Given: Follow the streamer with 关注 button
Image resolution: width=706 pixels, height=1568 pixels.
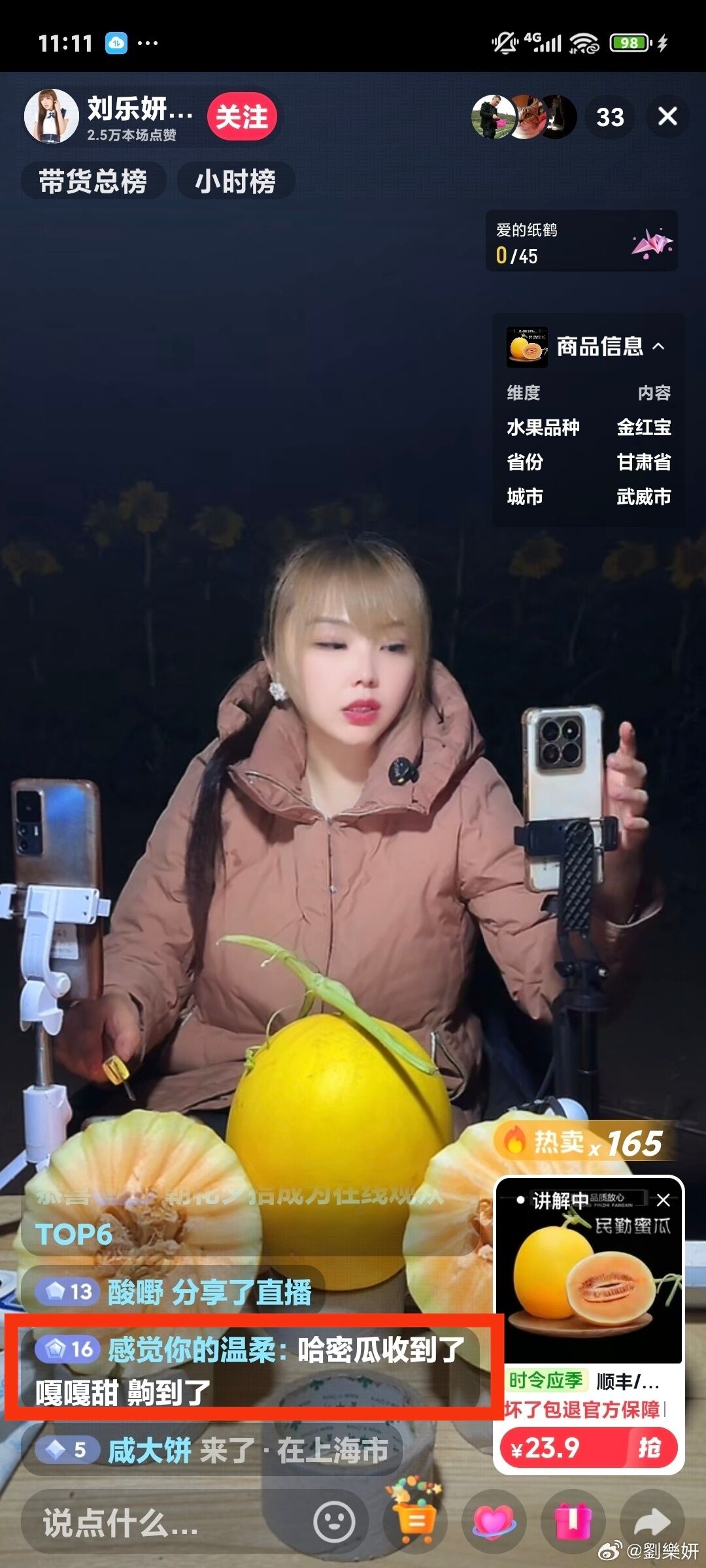Looking at the screenshot, I should coord(242,117).
